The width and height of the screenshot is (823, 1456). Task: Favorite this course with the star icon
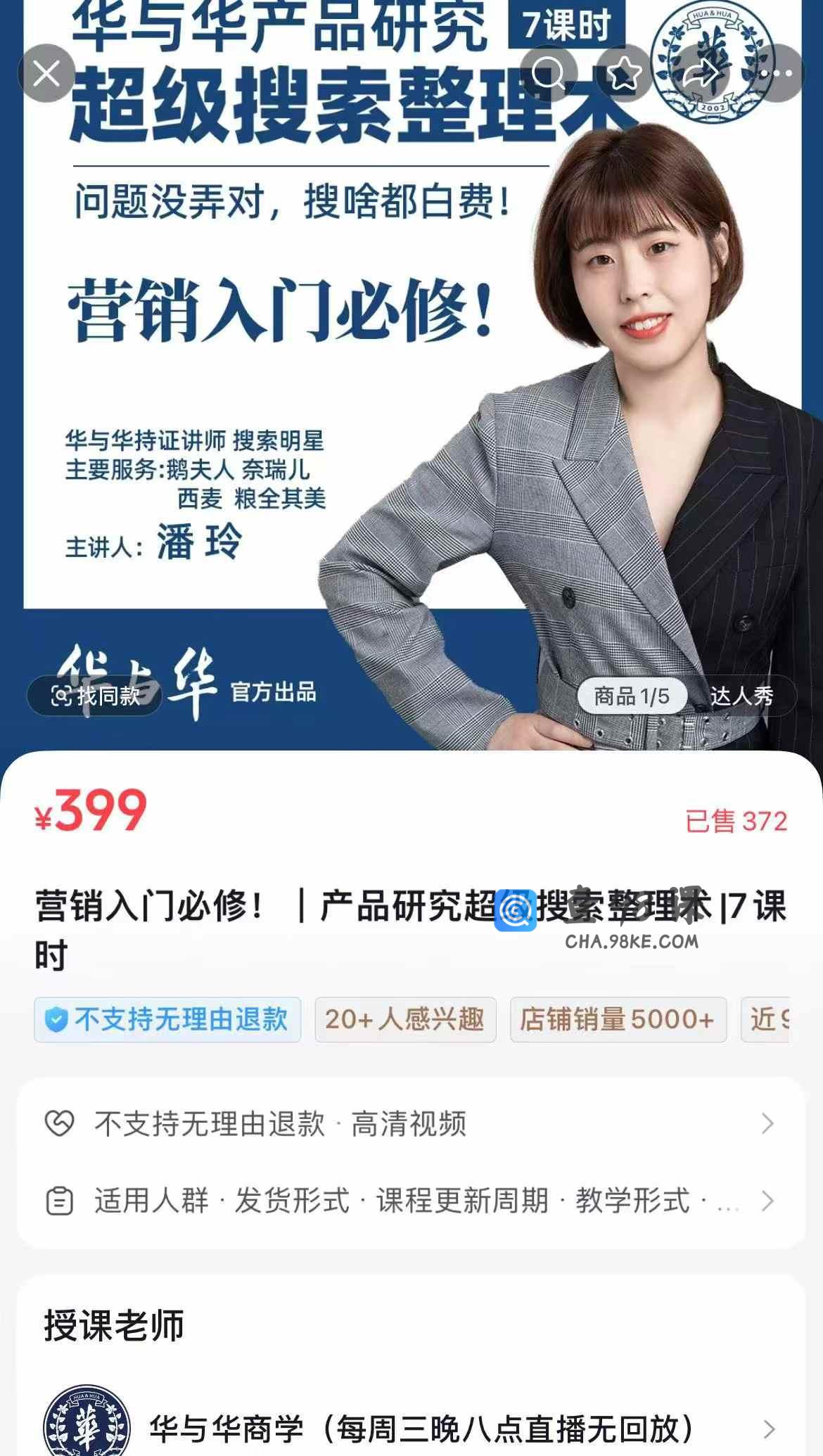pyautogui.click(x=624, y=73)
